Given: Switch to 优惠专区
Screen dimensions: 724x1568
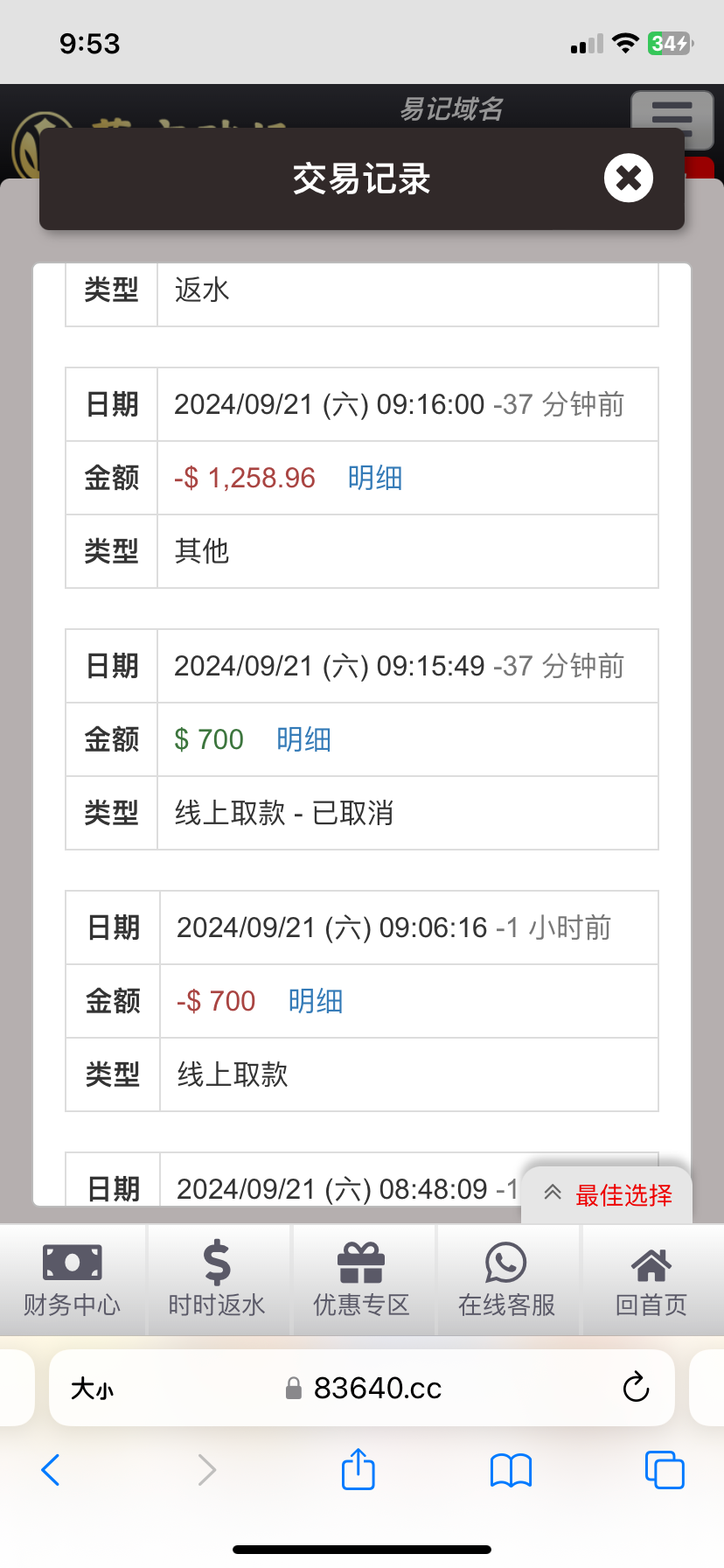Looking at the screenshot, I should coord(361,1279).
